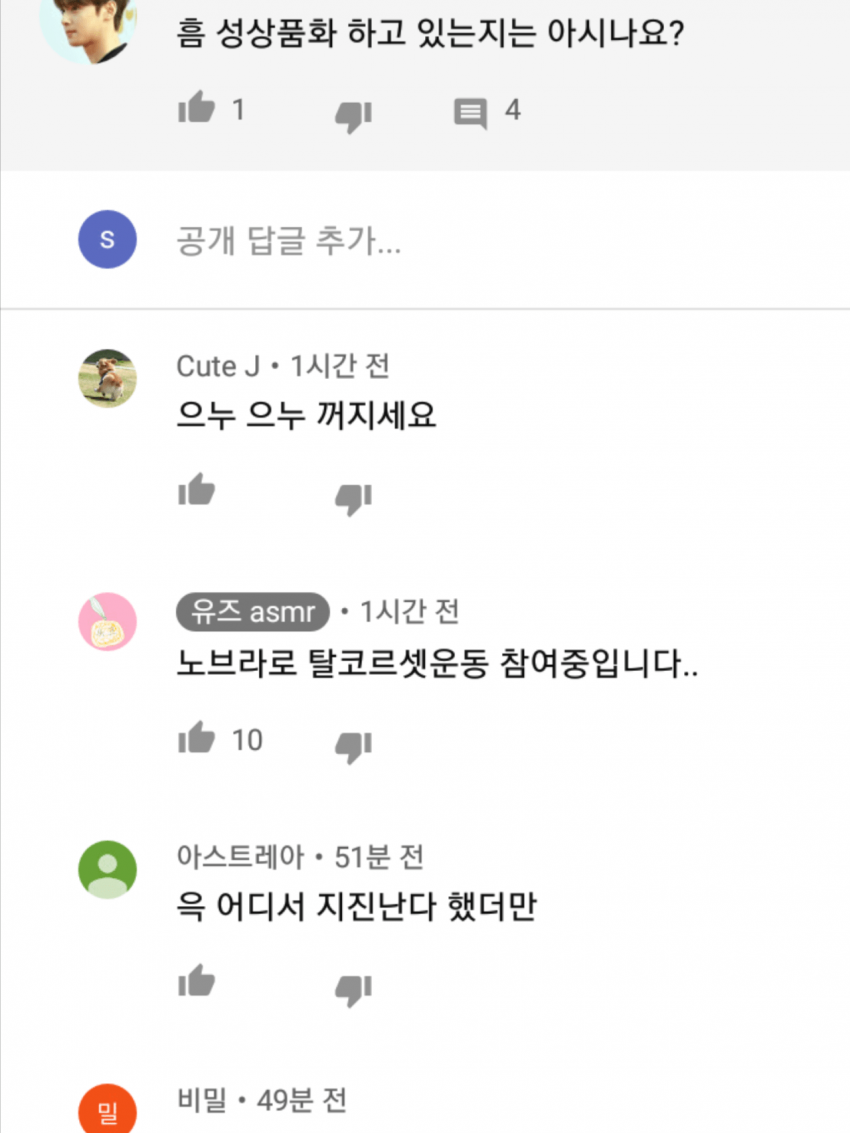Like 아스트레아's reply
This screenshot has height=1133, width=850.
(197, 982)
